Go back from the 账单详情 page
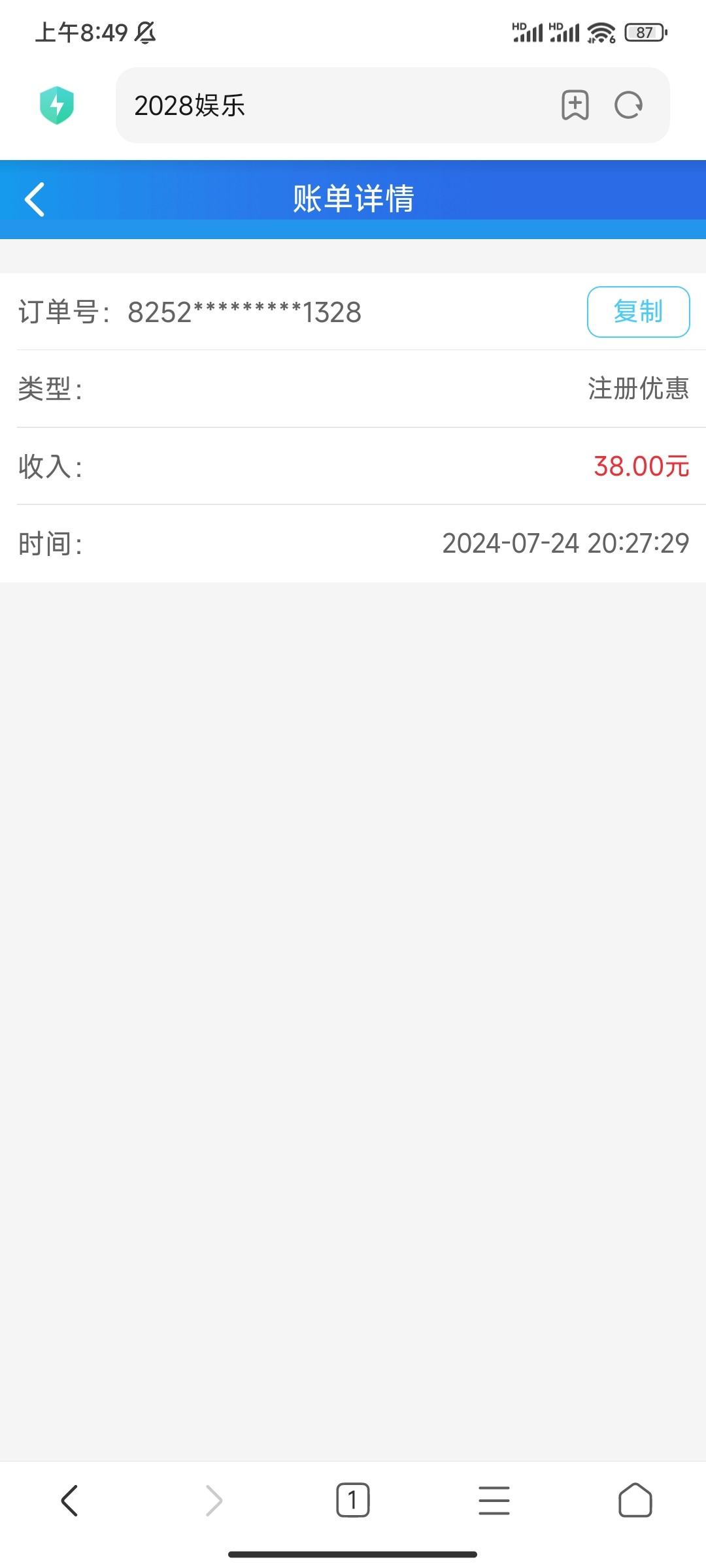706x1568 pixels. (x=35, y=199)
